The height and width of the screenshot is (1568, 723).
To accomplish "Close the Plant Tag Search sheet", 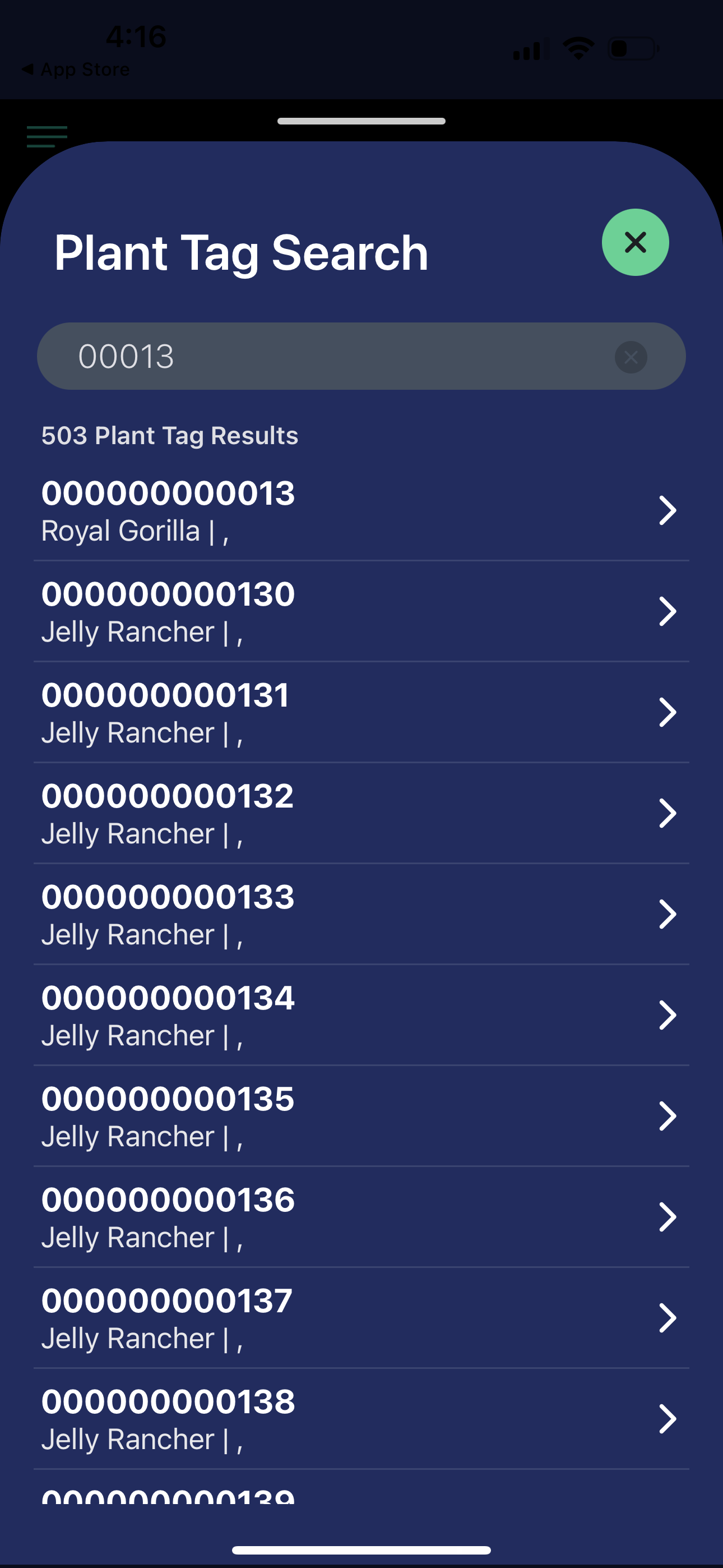I will [635, 242].
